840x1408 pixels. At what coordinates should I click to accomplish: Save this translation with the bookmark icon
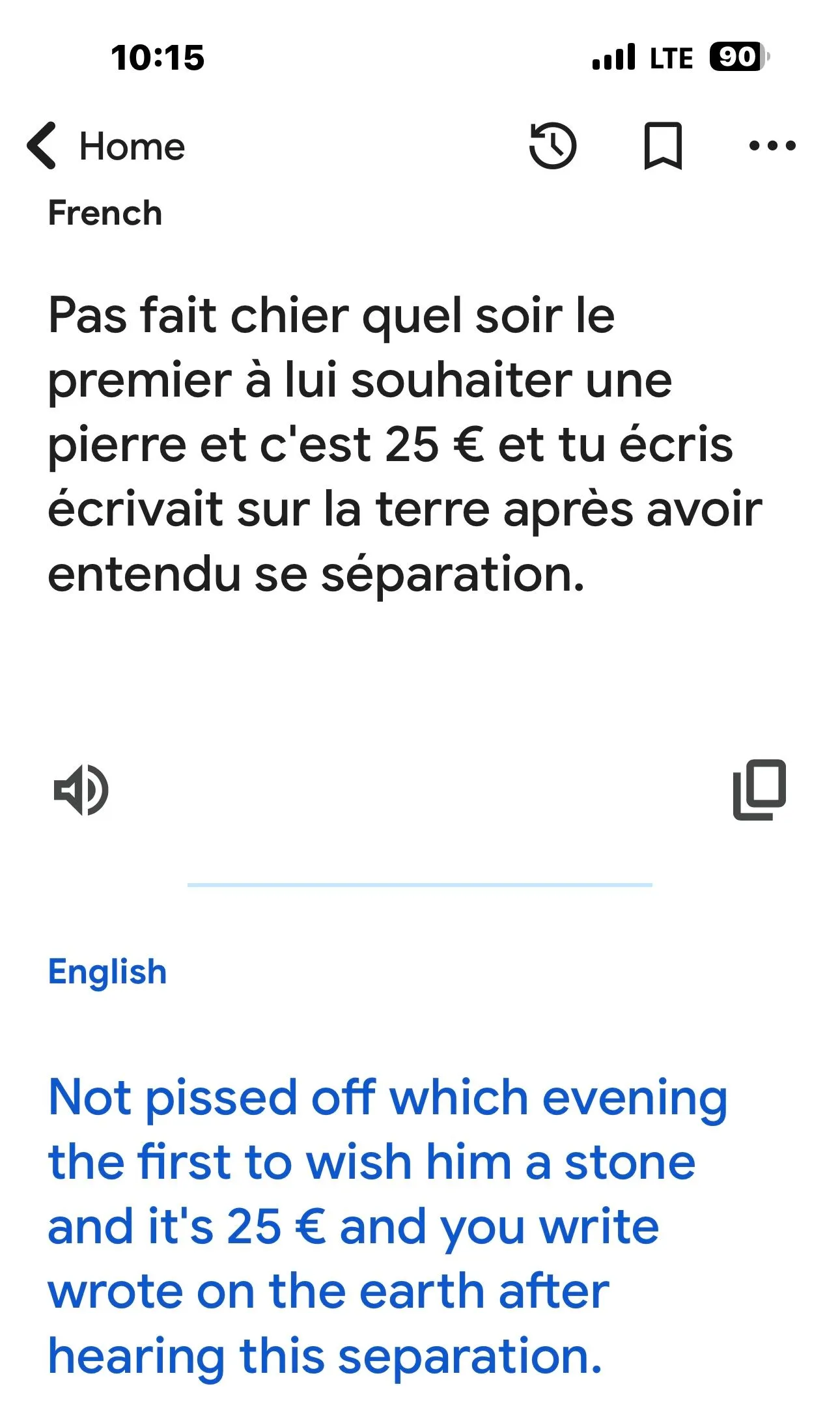pos(663,146)
